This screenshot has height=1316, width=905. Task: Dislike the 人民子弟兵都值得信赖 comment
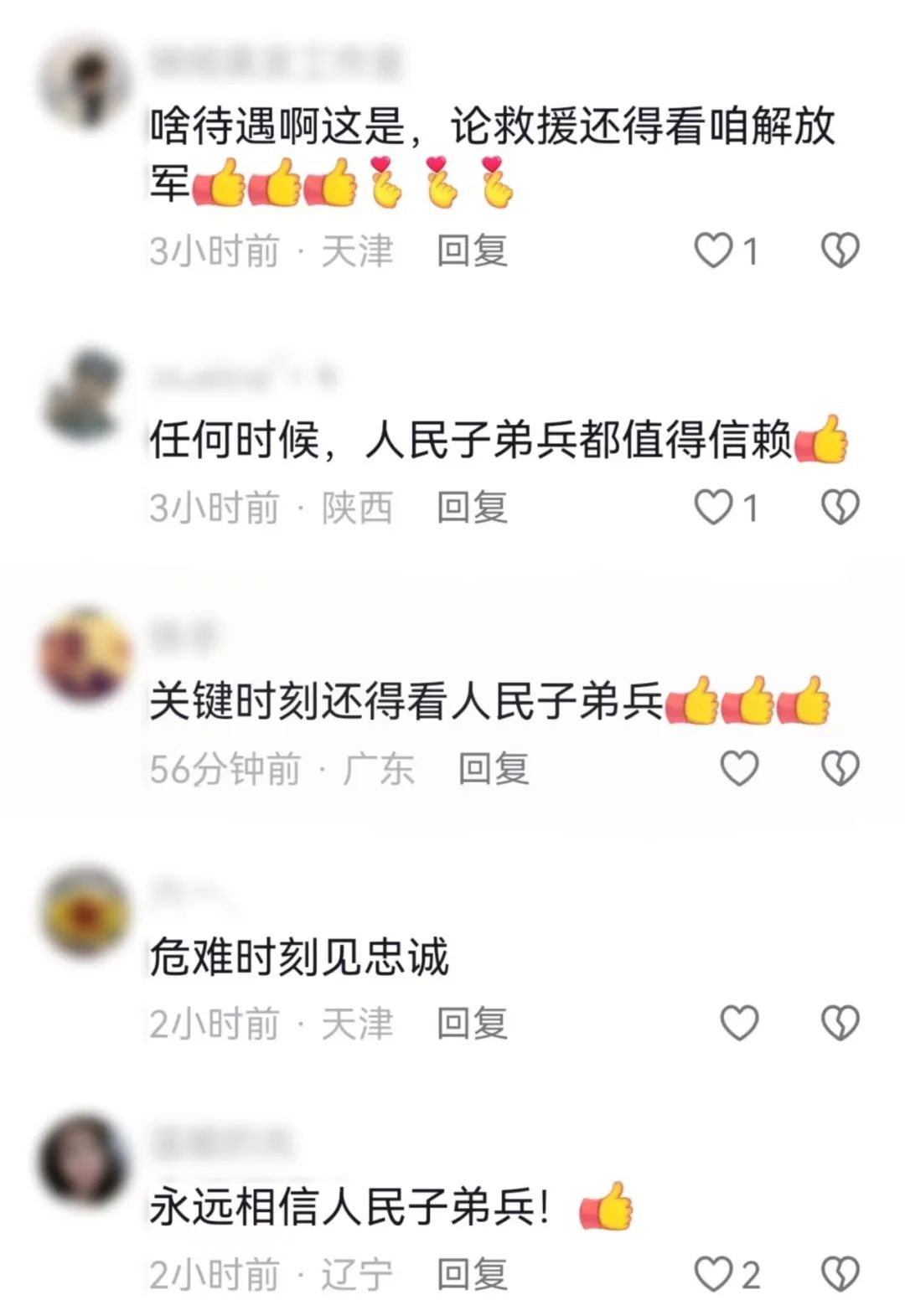point(840,508)
